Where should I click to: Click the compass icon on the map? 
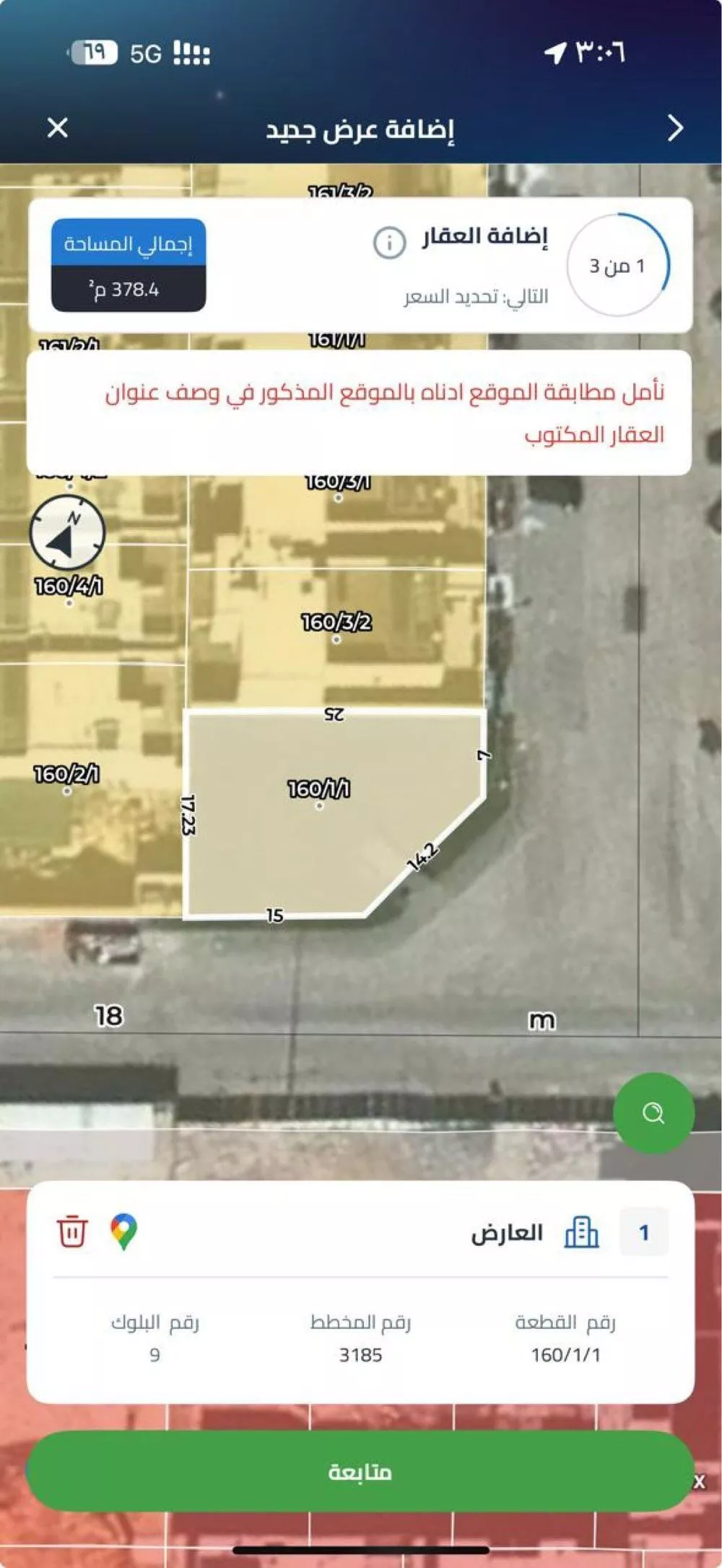[66, 531]
